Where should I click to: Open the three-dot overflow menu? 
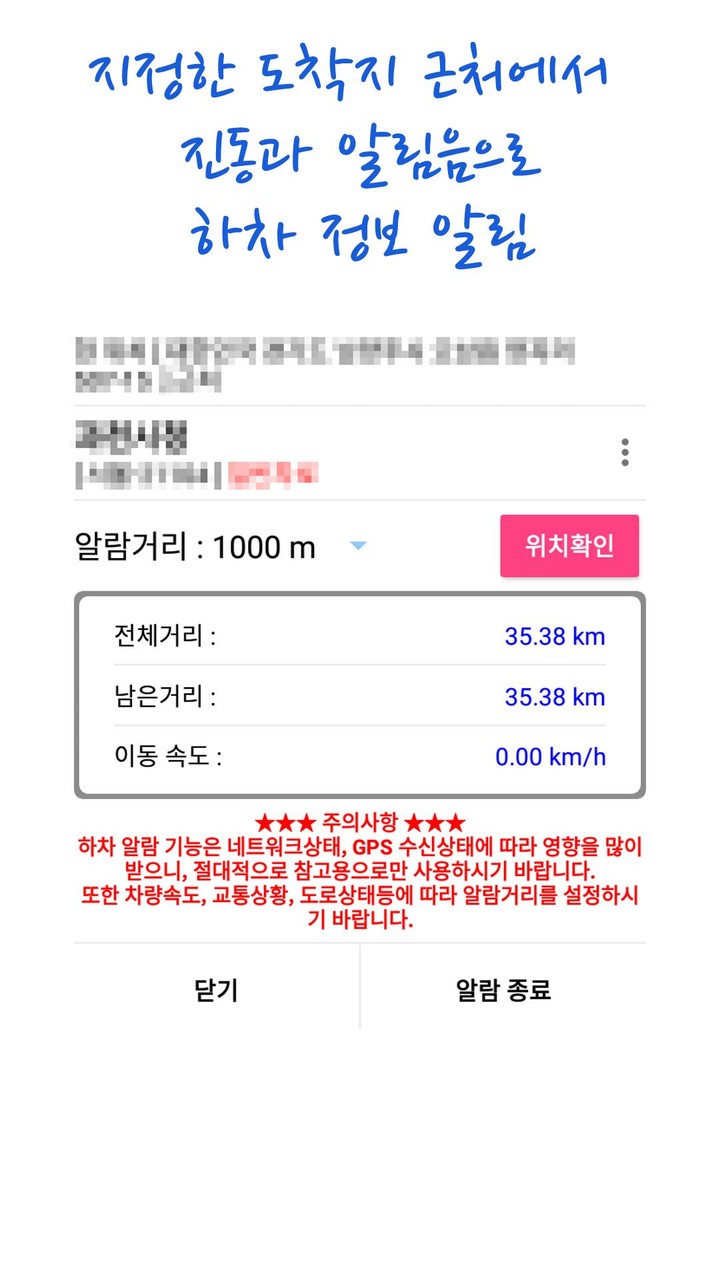(627, 450)
